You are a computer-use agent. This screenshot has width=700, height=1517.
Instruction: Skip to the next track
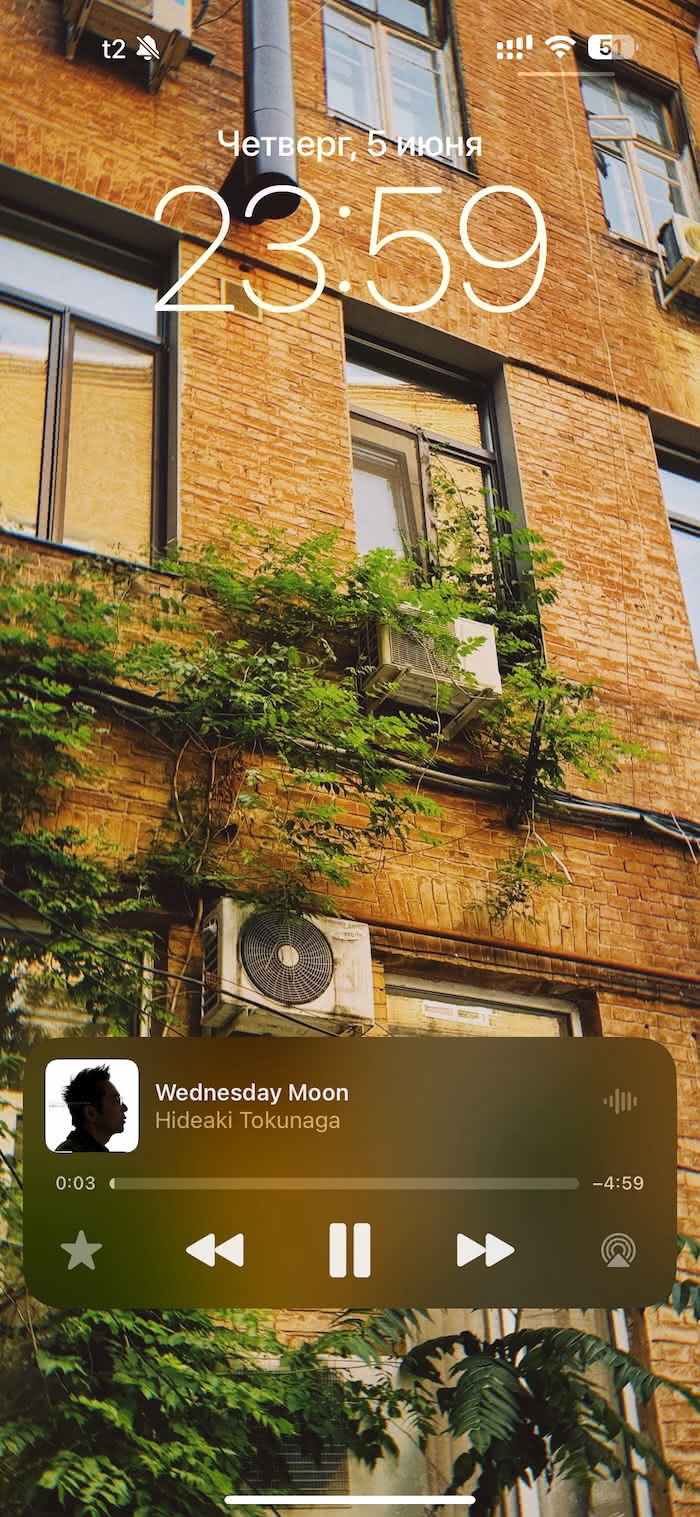(485, 1250)
